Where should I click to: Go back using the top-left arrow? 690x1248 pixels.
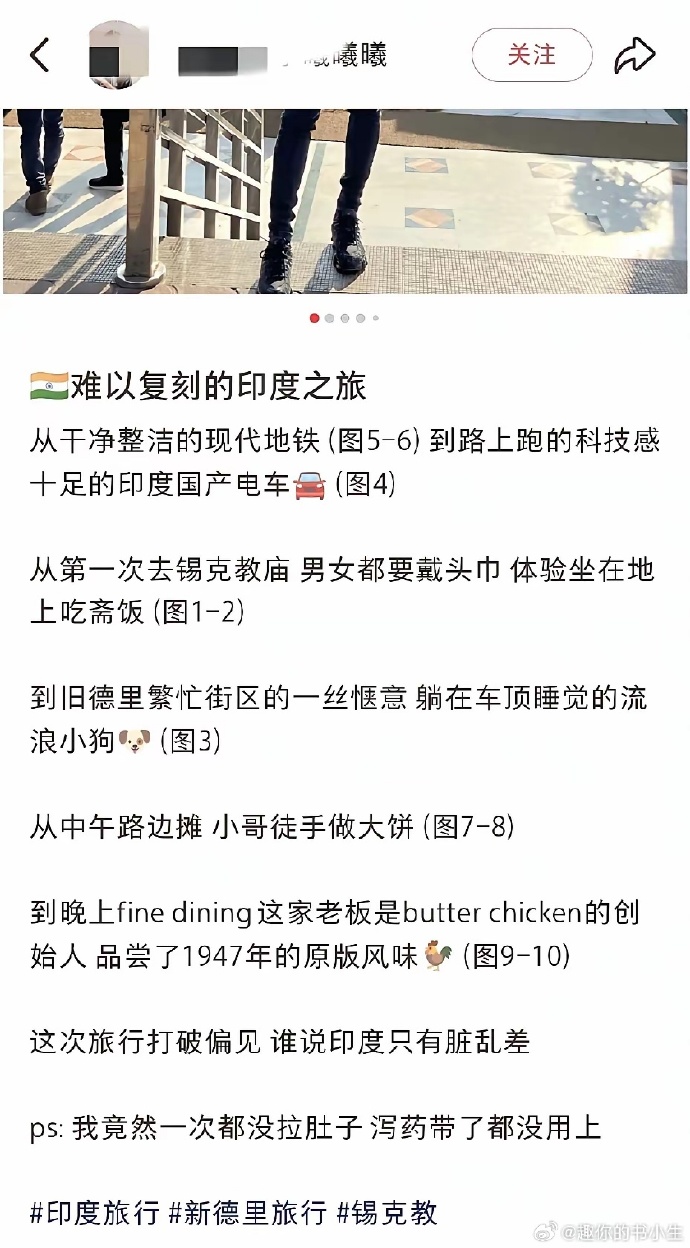pyautogui.click(x=40, y=56)
